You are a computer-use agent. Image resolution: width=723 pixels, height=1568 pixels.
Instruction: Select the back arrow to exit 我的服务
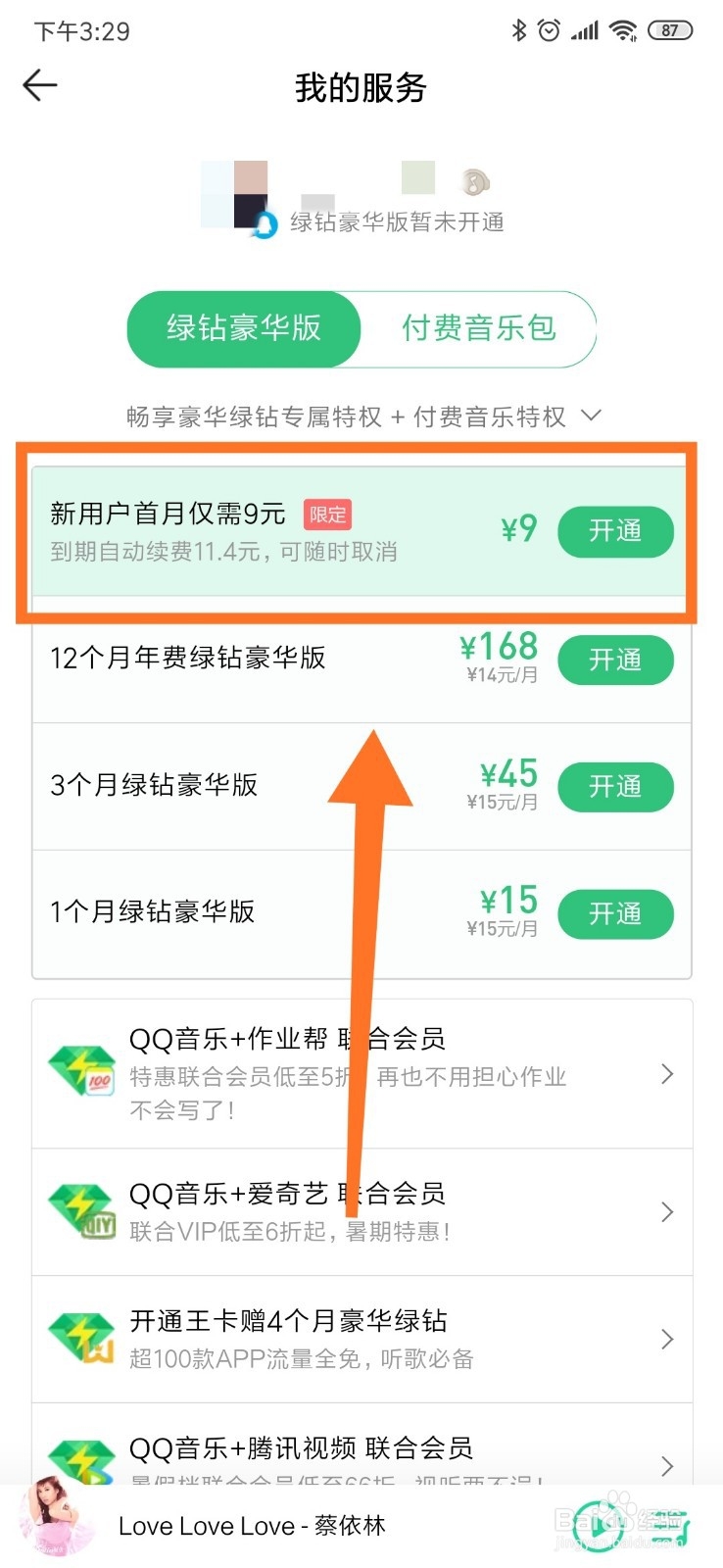point(39,86)
